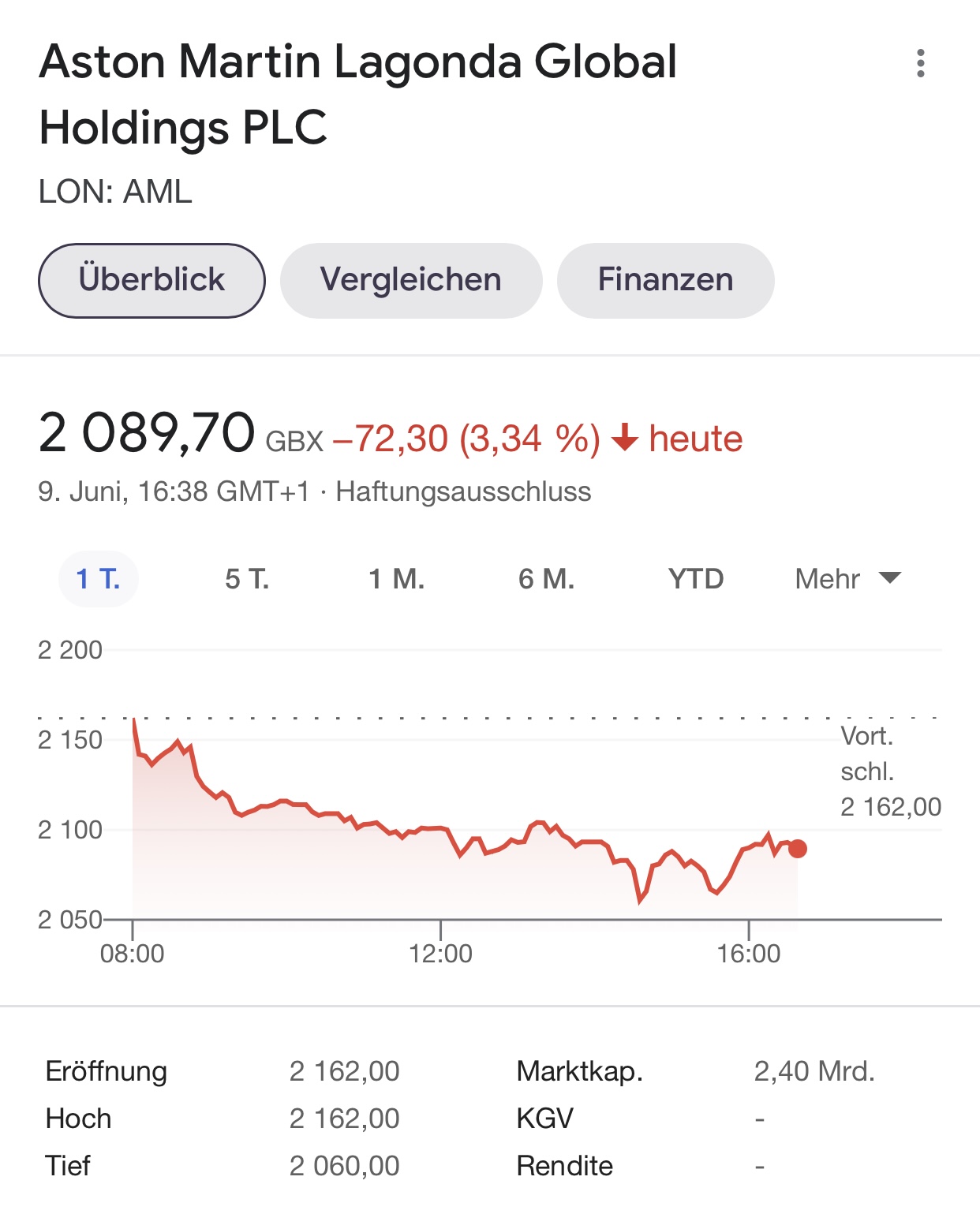Show the YTD chart range
This screenshot has height=1214, width=980.
point(695,579)
